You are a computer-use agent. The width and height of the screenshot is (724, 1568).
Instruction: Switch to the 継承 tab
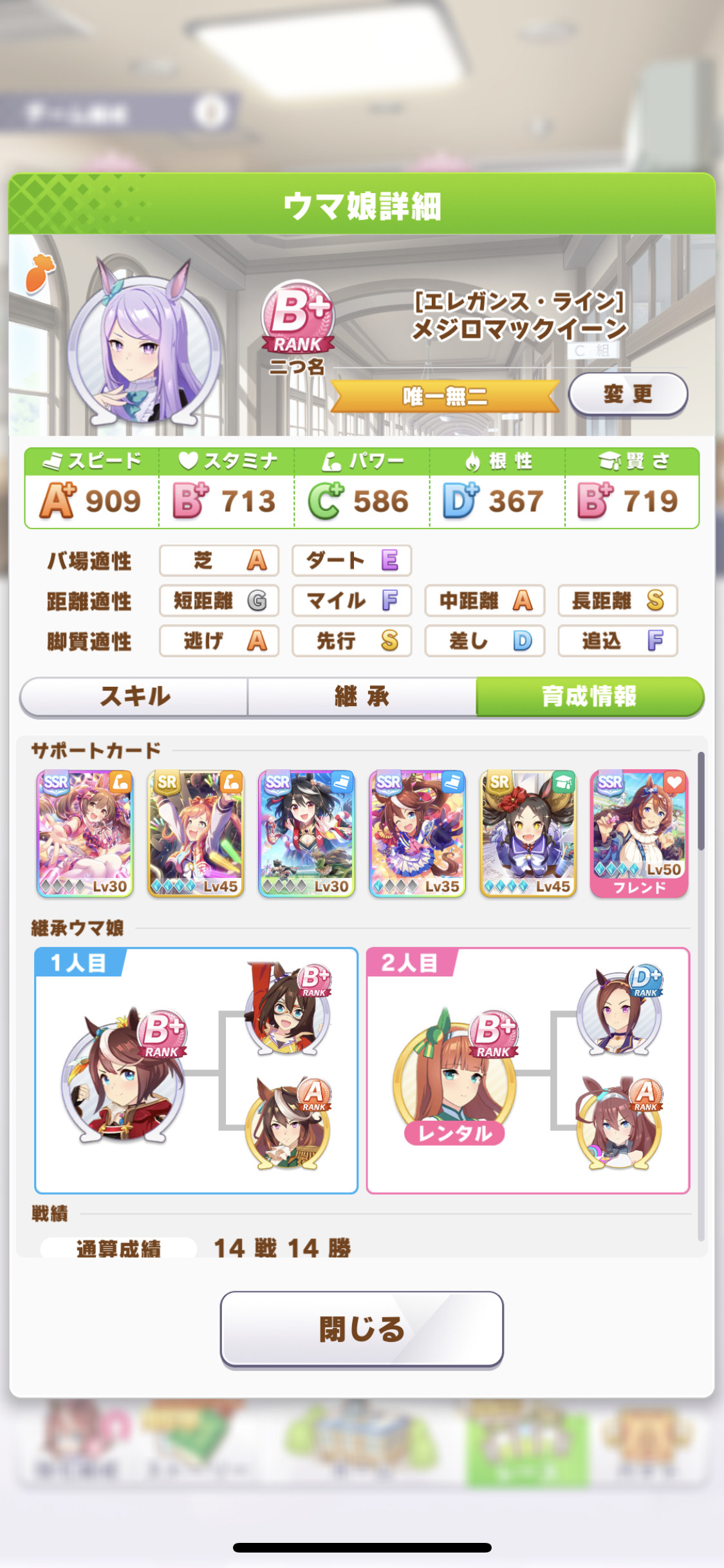coord(362,696)
